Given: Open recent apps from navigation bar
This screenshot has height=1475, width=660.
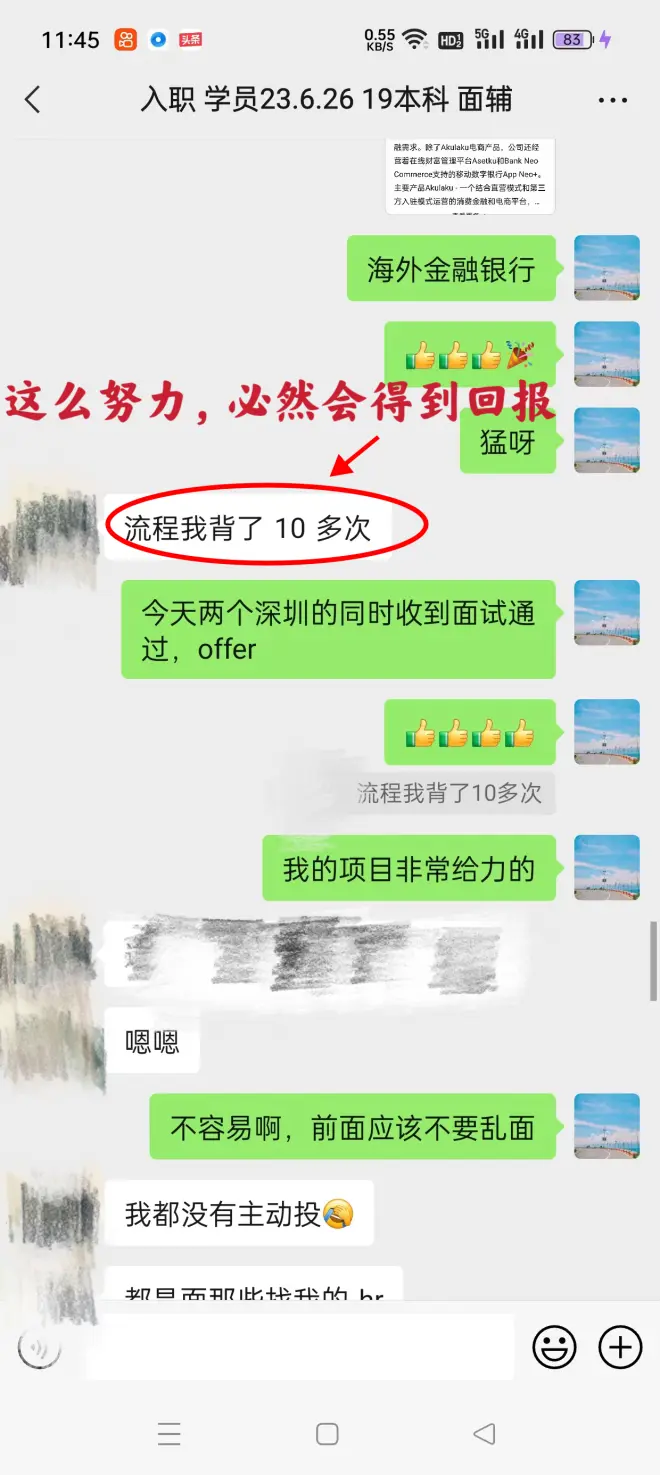Looking at the screenshot, I should (169, 1434).
